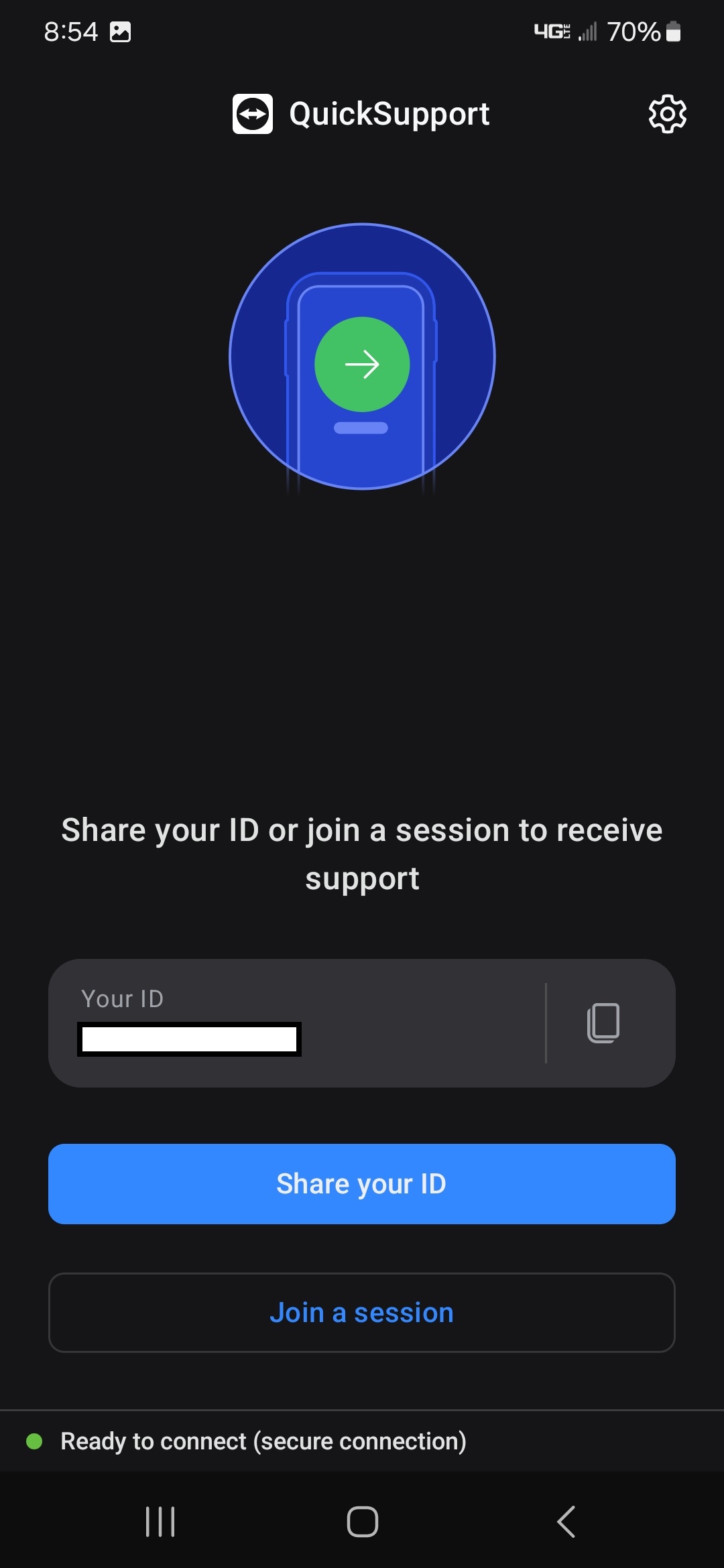This screenshot has width=724, height=1568.
Task: Tap the Back navigation arrow
Action: click(565, 1521)
